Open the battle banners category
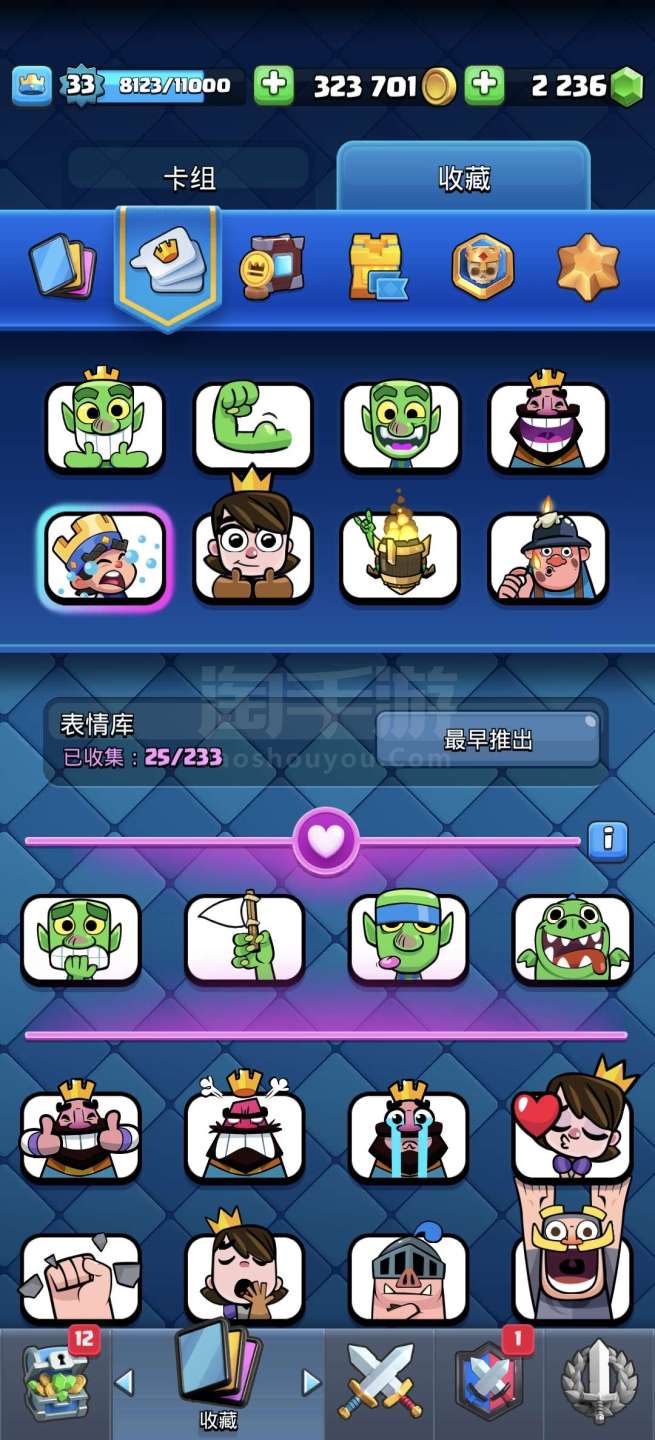Screen dimensions: 655x1440 pyautogui.click(x=272, y=266)
